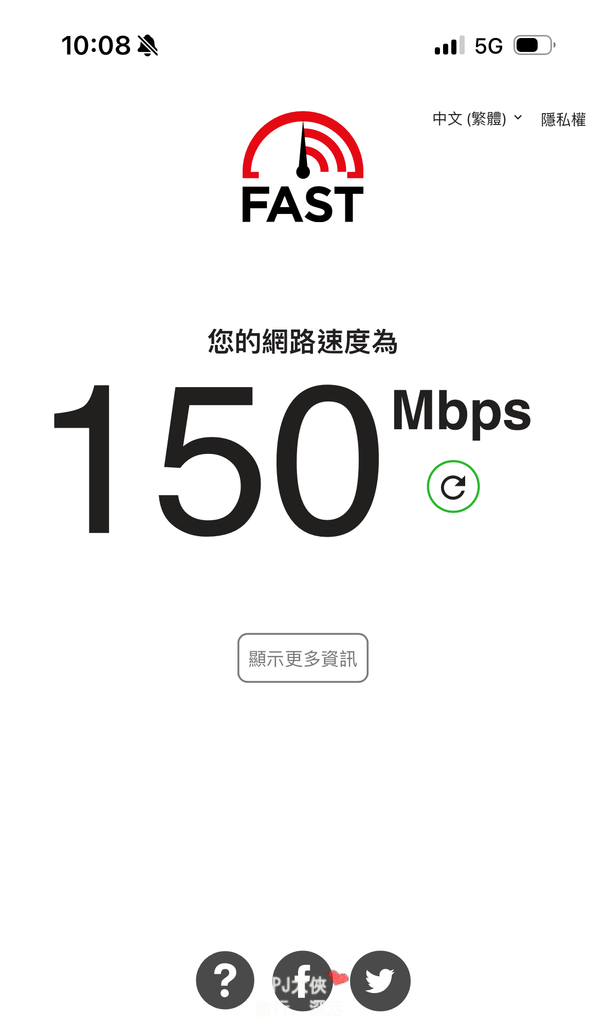Rerun the speed test with the refresh icon

coord(453,487)
